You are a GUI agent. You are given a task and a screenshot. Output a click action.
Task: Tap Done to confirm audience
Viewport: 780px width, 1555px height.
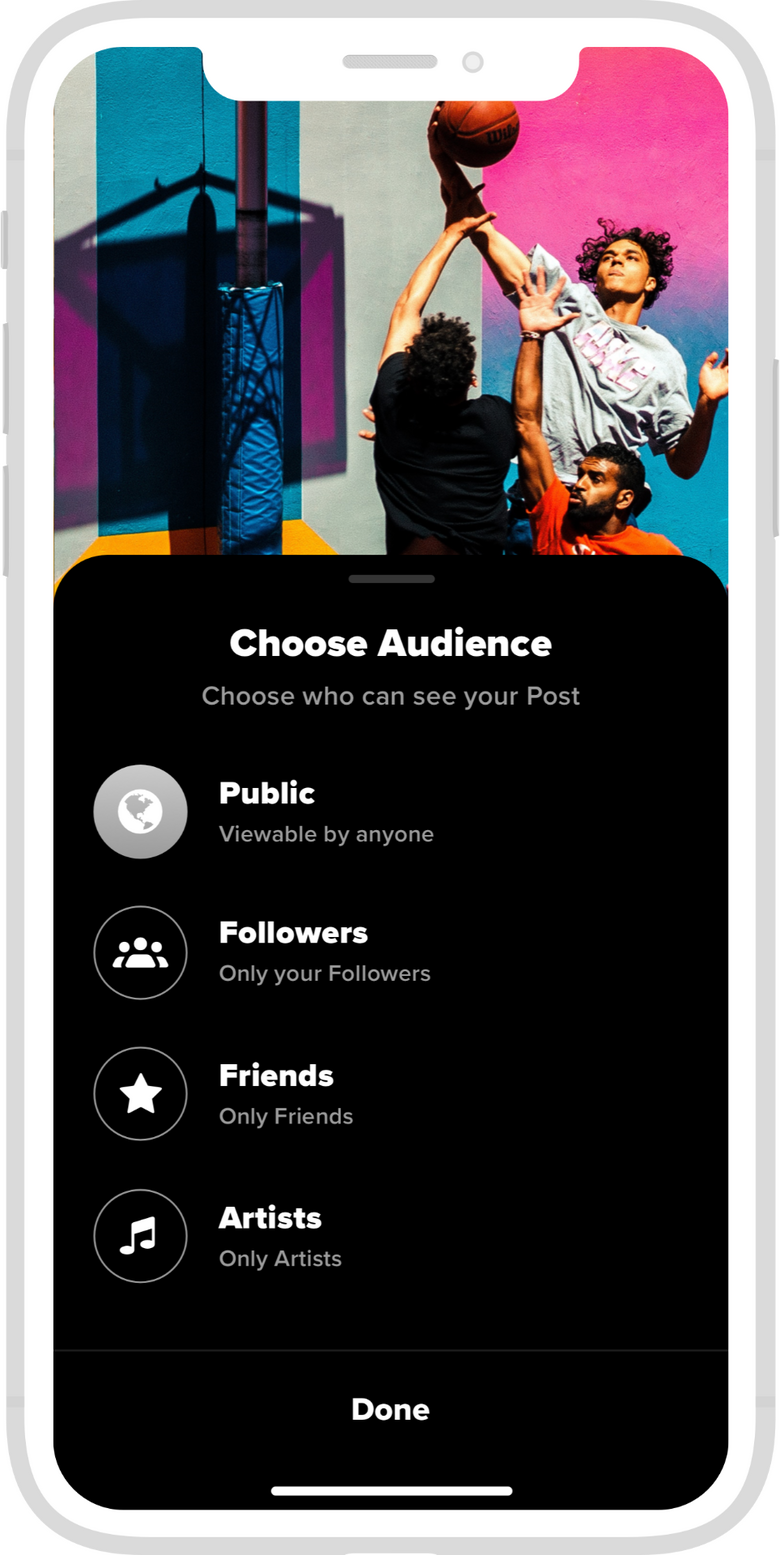tap(390, 1409)
